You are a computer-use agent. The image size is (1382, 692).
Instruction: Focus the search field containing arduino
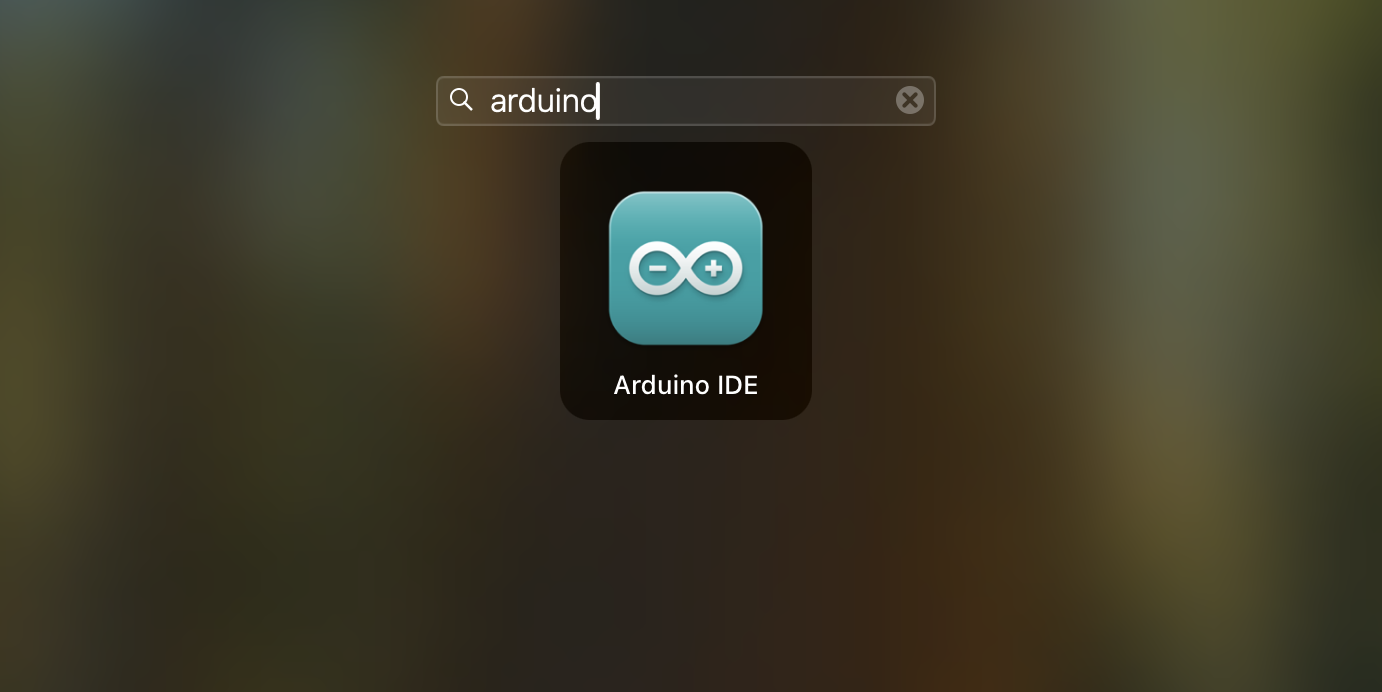(700, 101)
